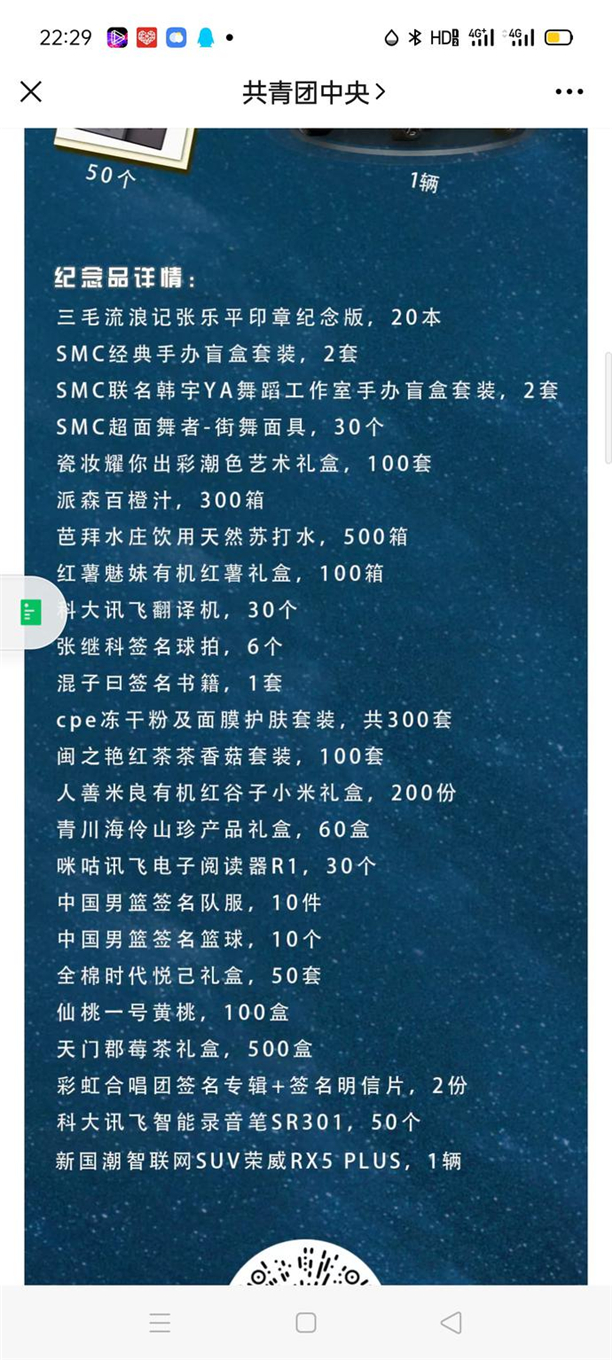Open the three-dot overflow menu
This screenshot has width=612, height=1360.
(x=569, y=92)
